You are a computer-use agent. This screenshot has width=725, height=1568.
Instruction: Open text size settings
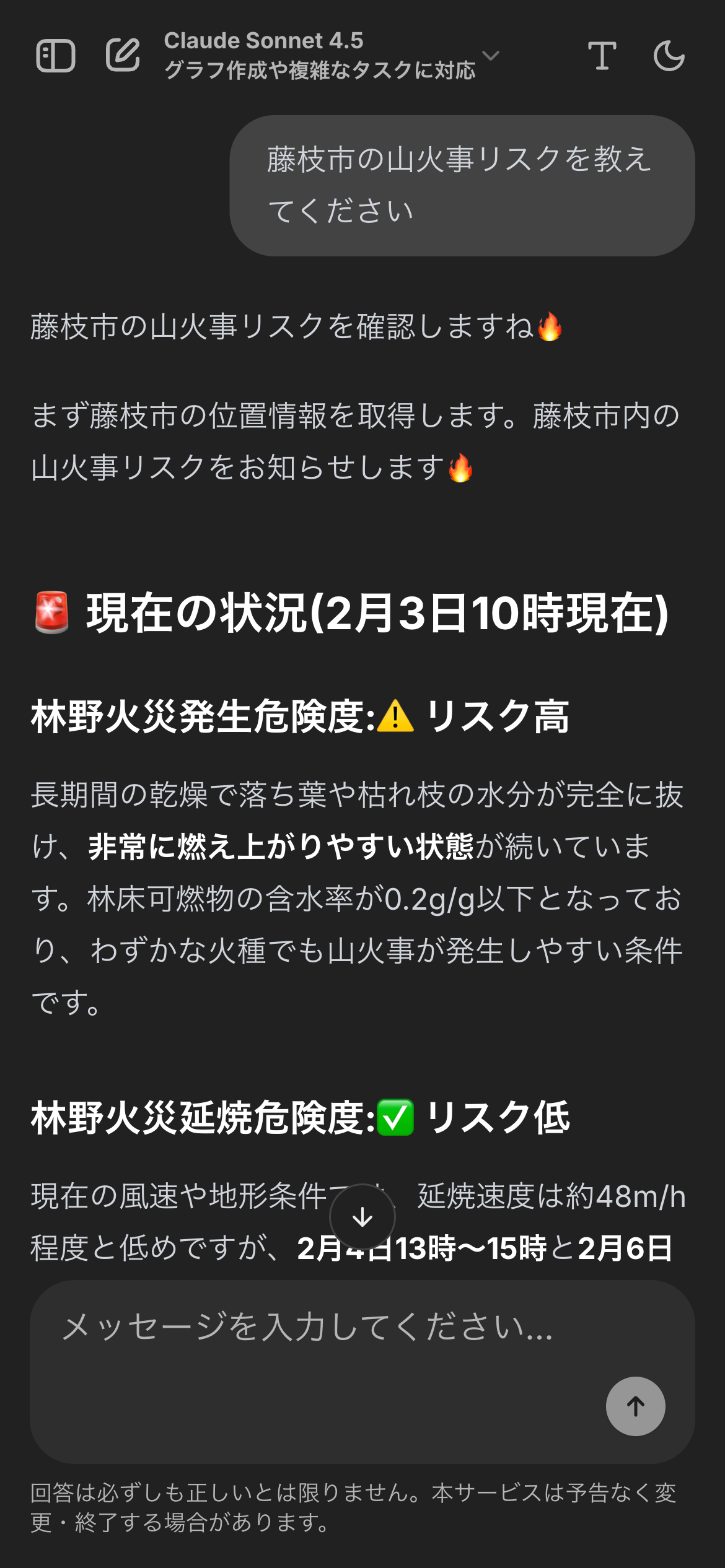pos(602,56)
